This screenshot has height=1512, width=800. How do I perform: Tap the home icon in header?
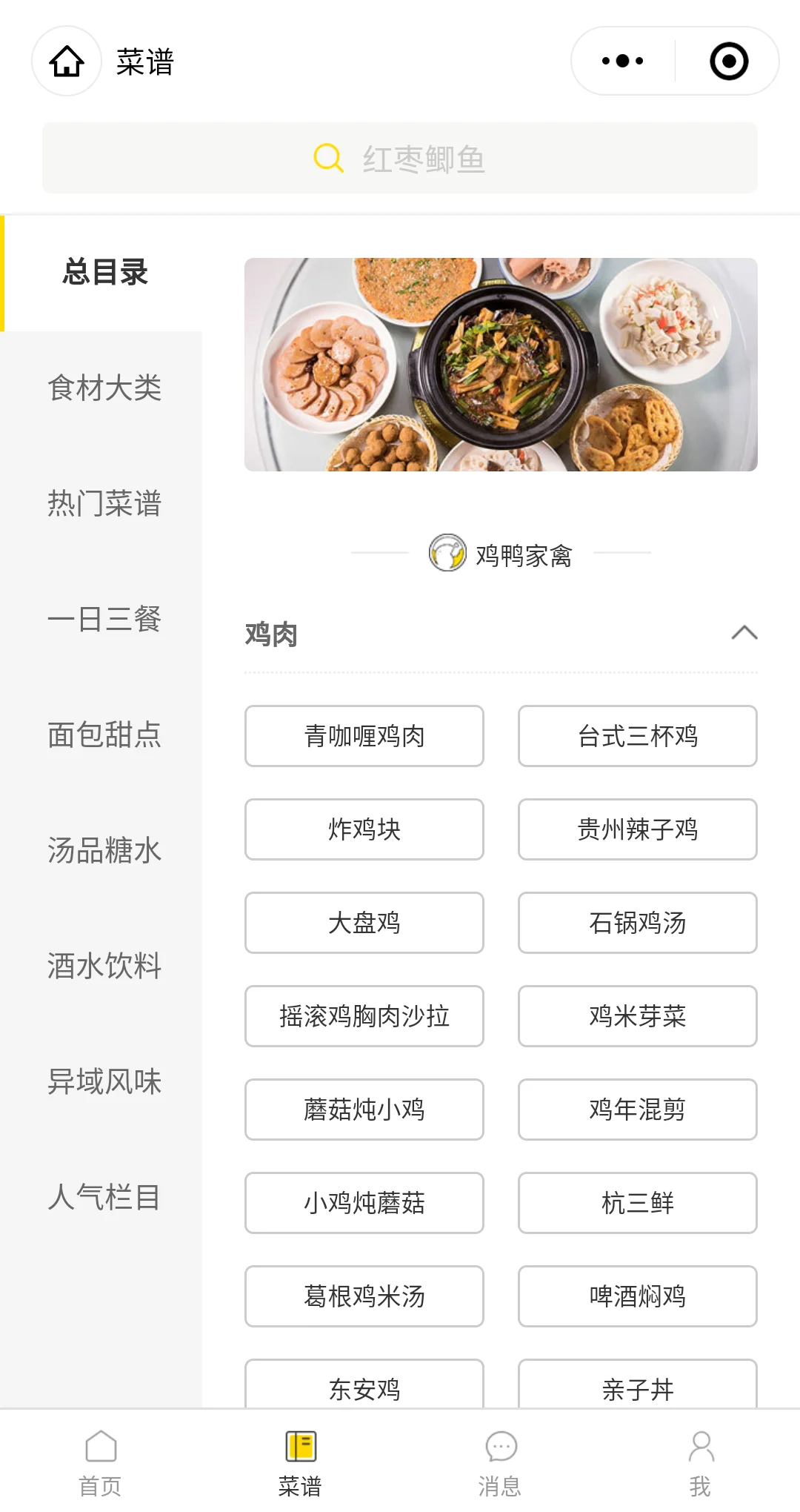point(67,62)
